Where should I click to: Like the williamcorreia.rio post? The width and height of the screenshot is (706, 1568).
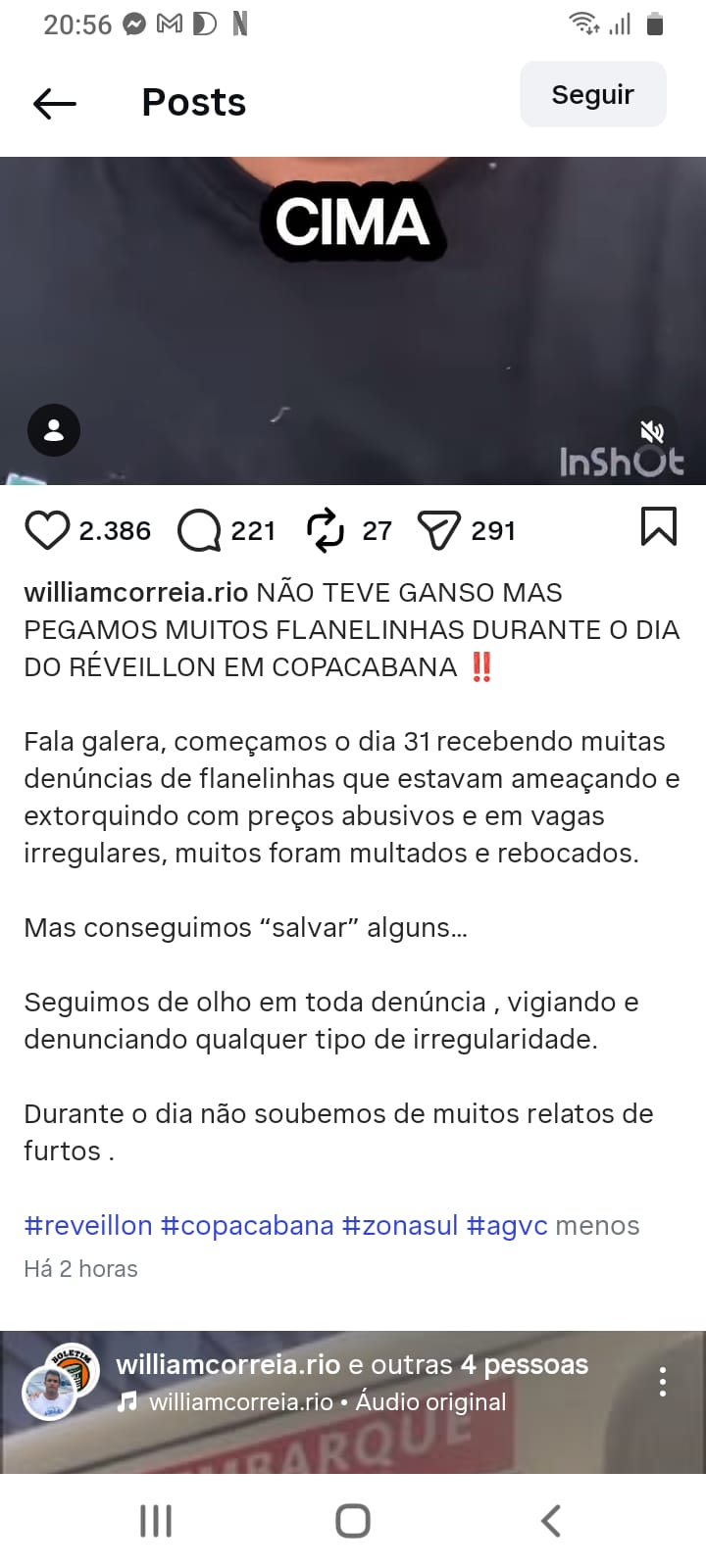(x=46, y=530)
